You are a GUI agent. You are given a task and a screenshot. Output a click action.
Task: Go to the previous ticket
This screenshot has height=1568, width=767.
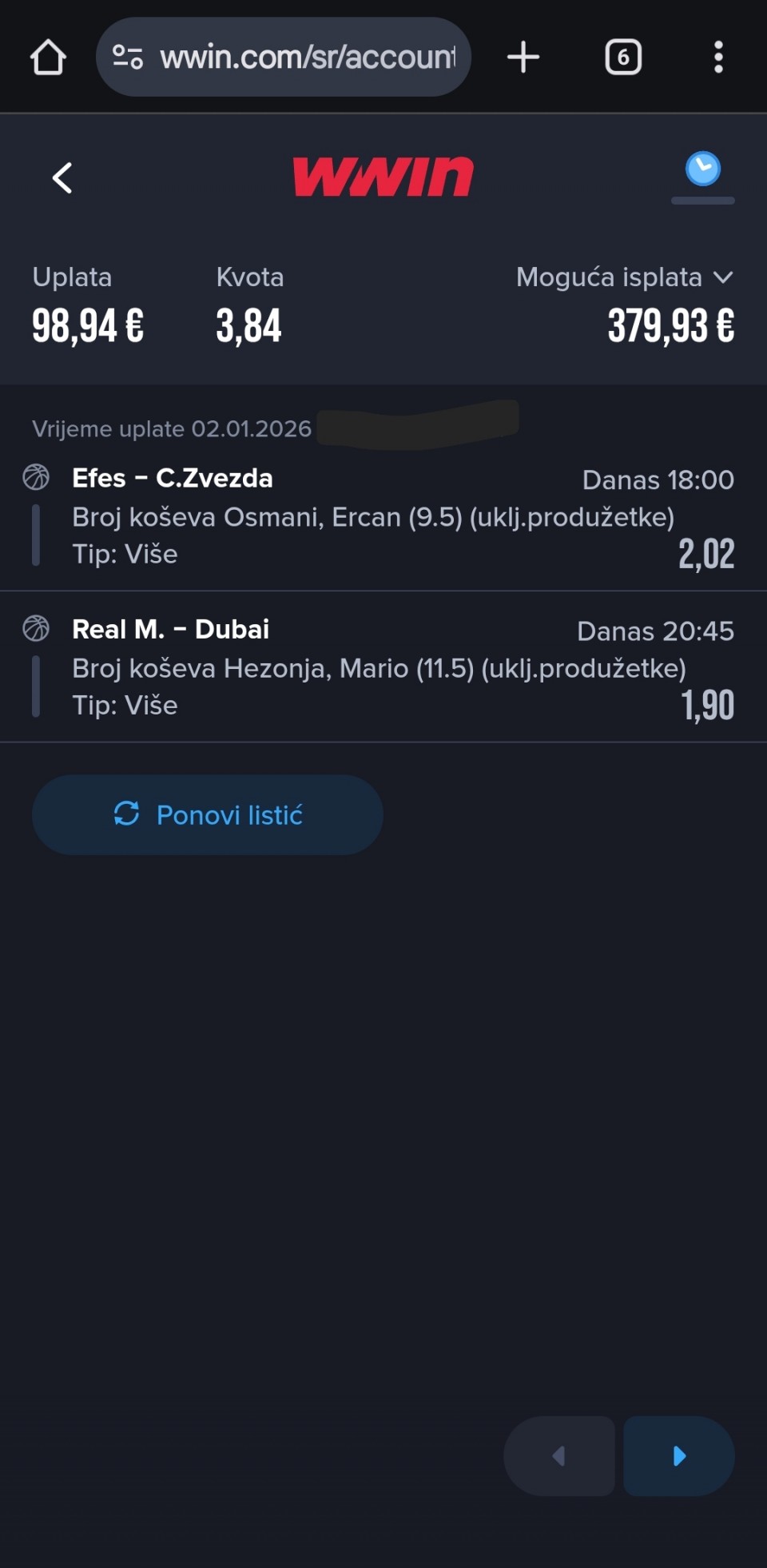point(559,1455)
